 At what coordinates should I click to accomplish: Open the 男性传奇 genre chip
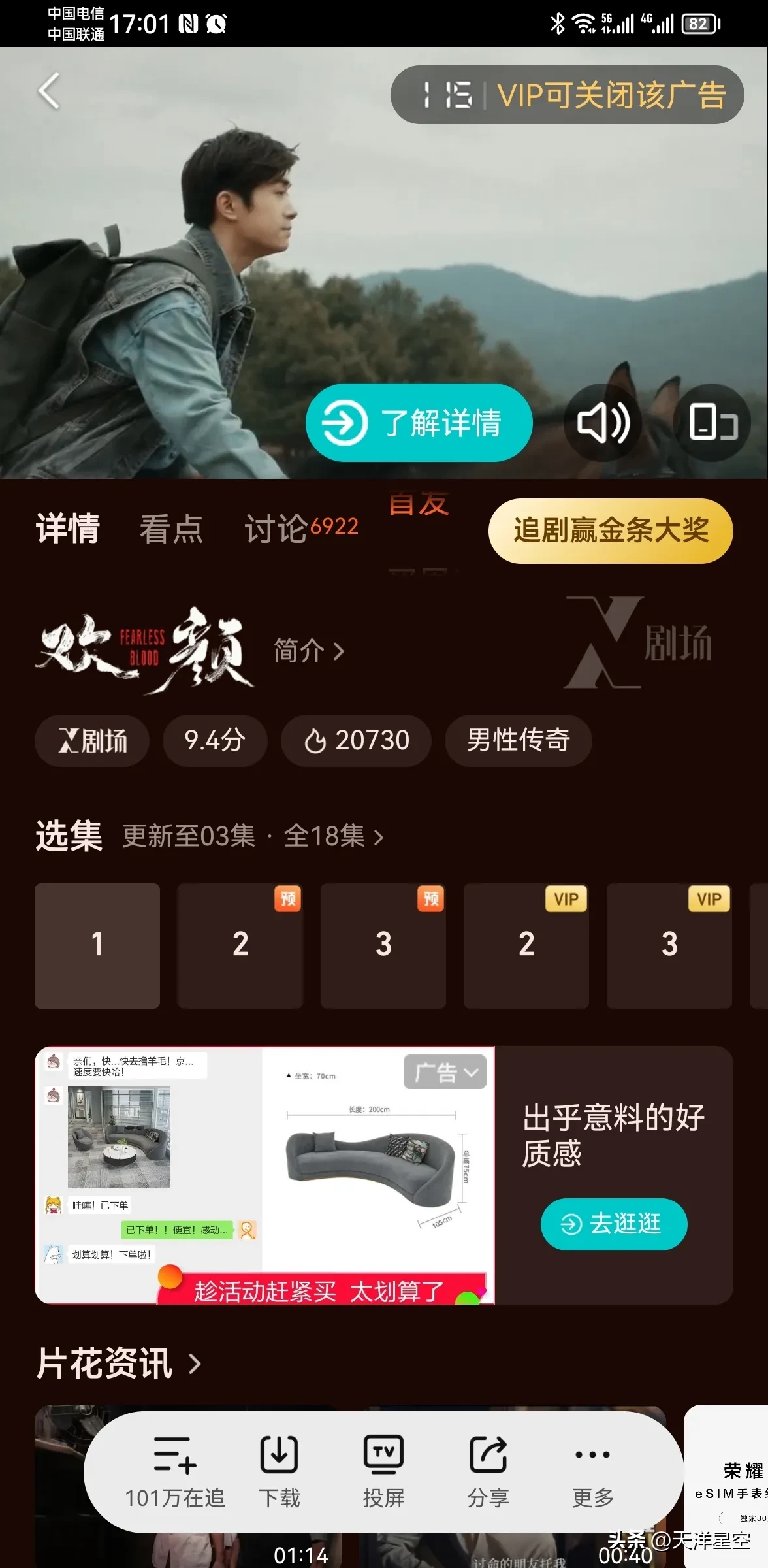(x=518, y=740)
